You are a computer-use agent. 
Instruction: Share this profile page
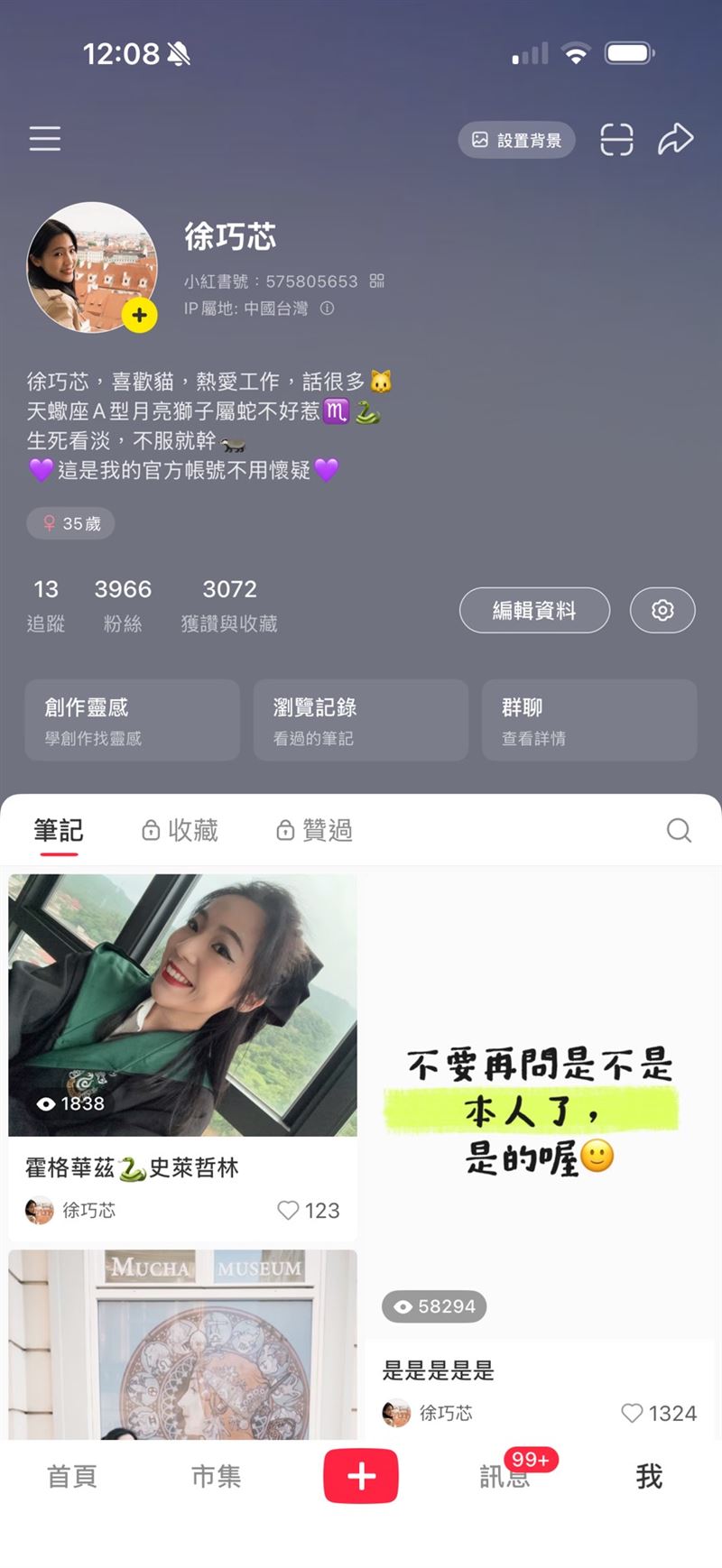675,140
